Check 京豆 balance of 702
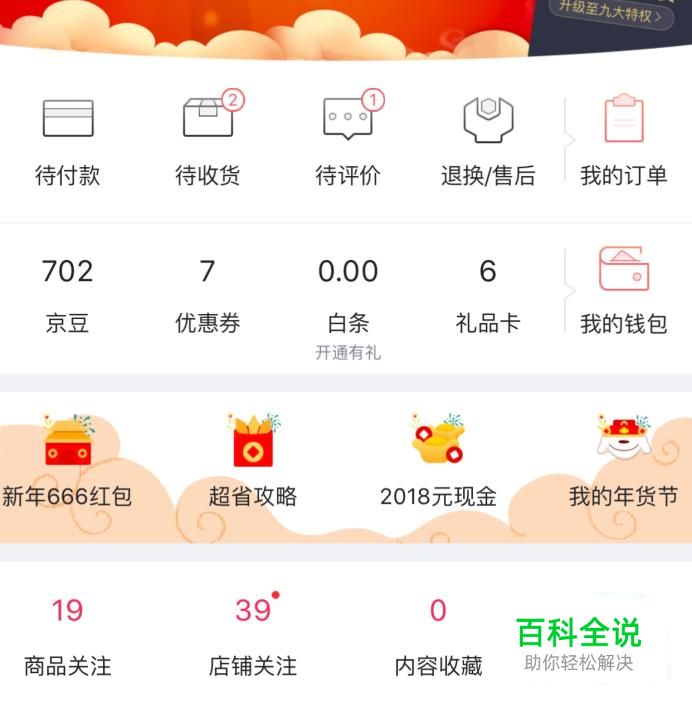The width and height of the screenshot is (692, 707). 68,293
